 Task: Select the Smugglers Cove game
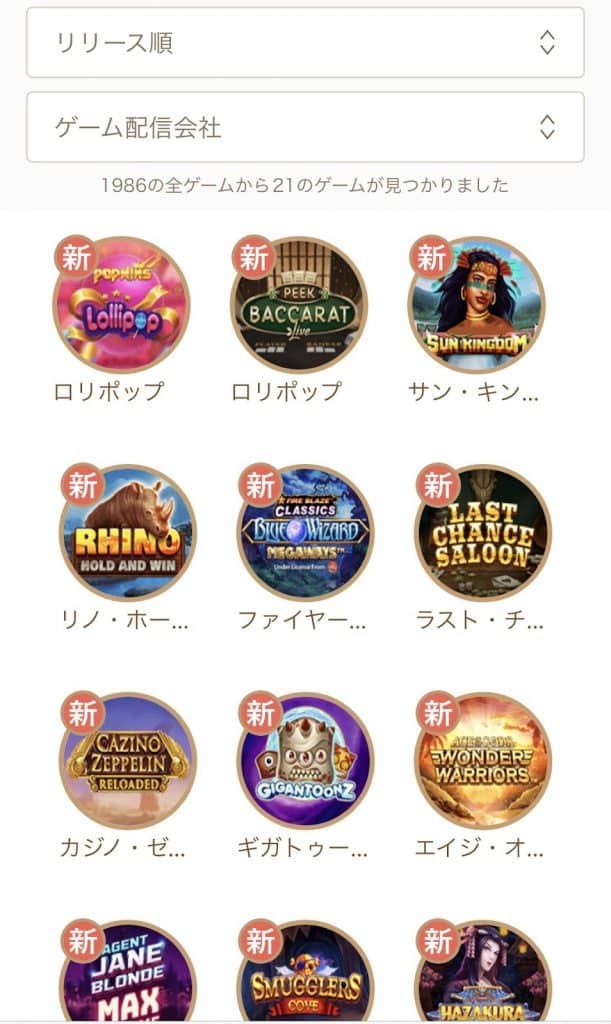[x=305, y=975]
